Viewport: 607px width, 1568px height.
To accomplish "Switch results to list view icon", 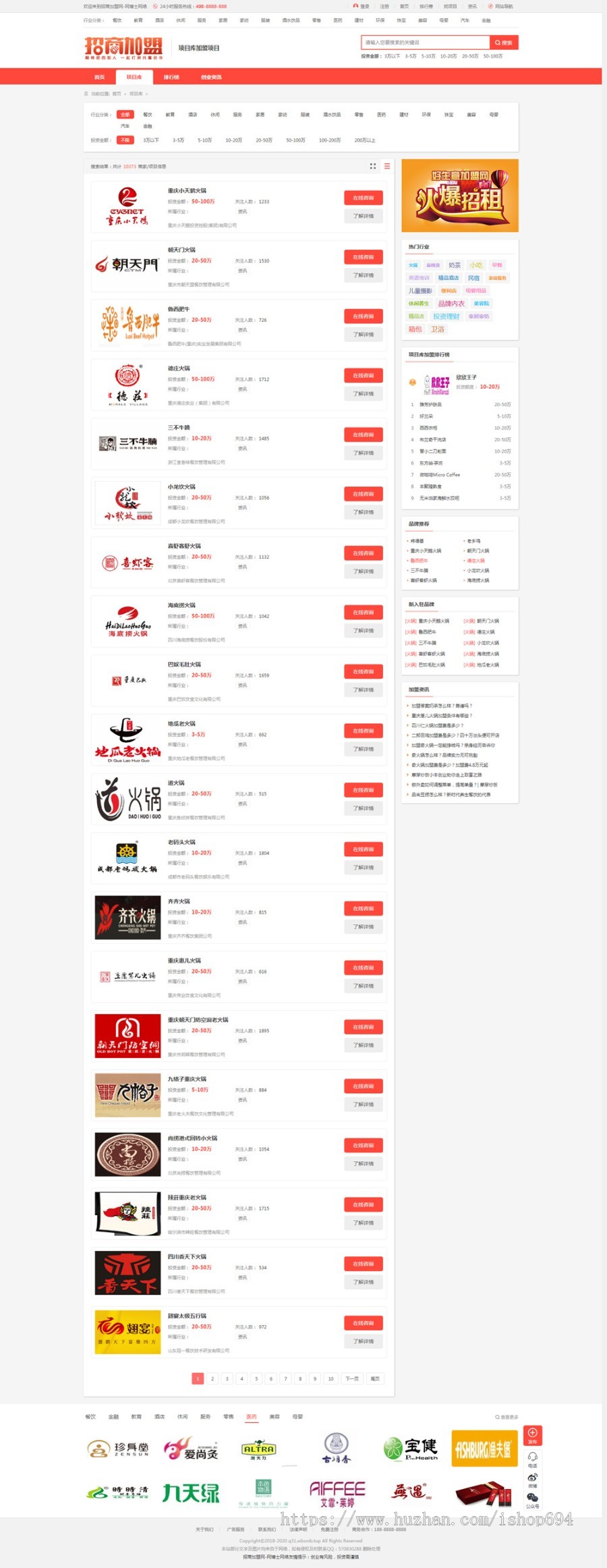I will coord(386,166).
